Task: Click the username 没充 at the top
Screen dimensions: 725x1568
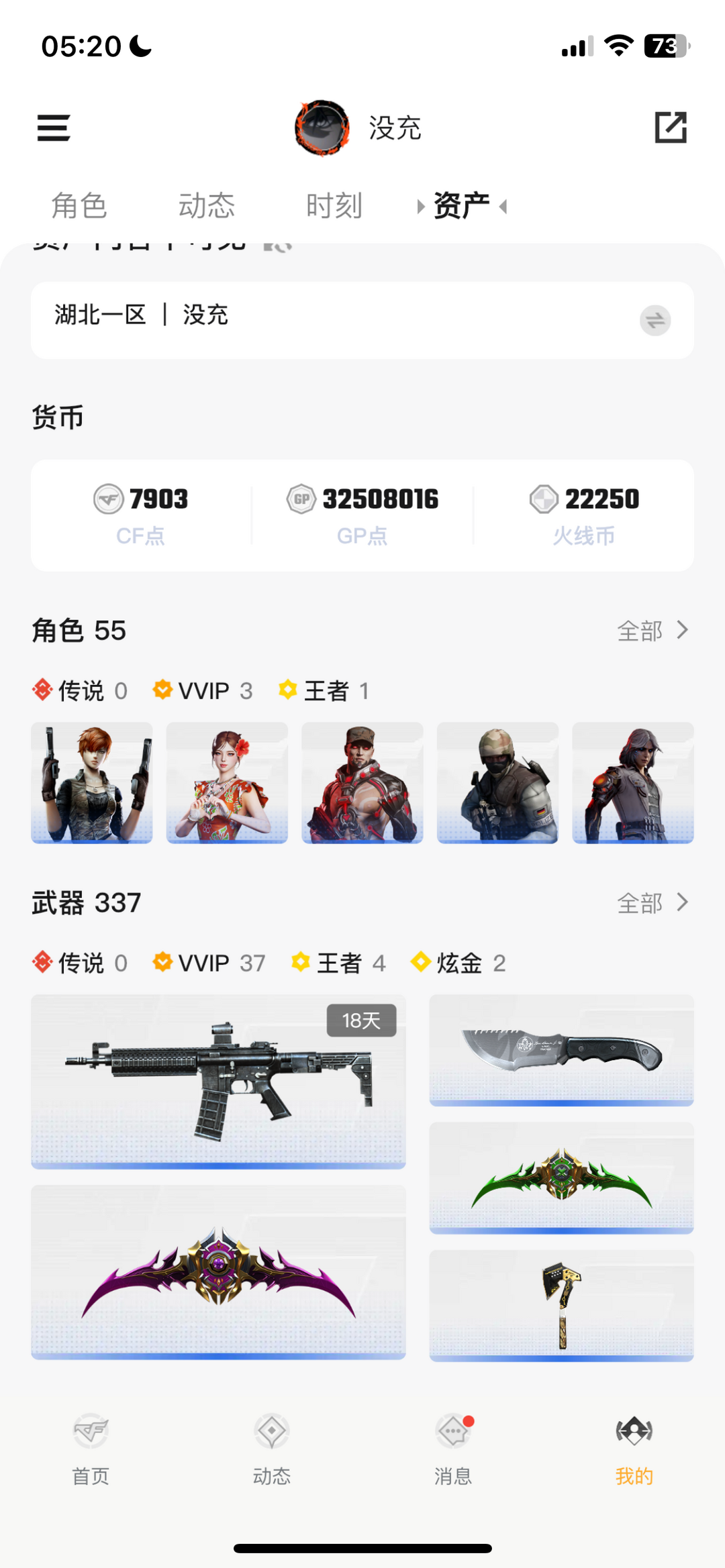Action: point(395,129)
